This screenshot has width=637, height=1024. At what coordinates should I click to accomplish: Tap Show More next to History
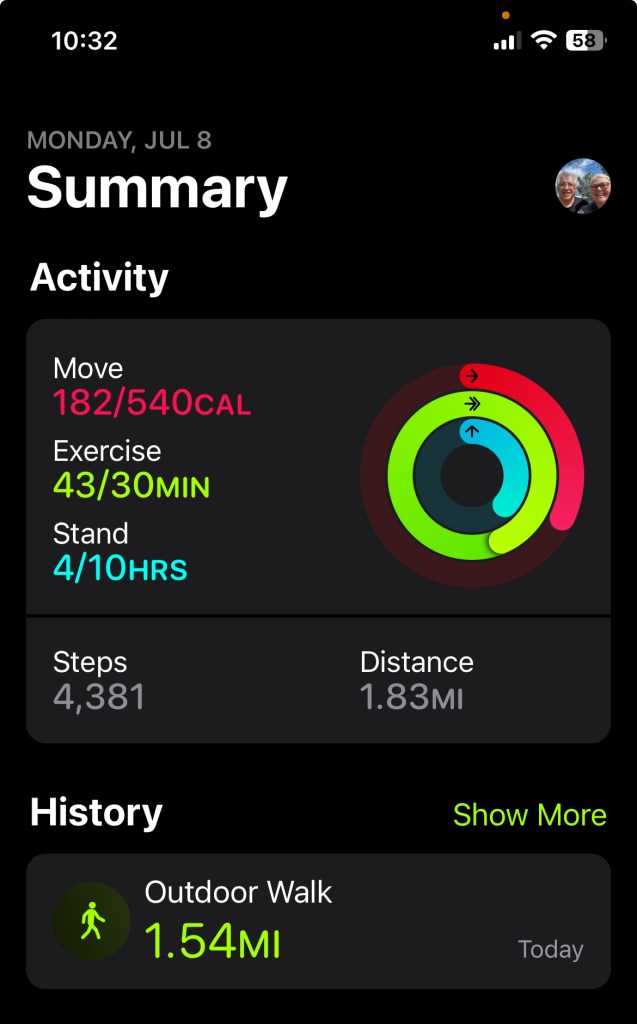tap(529, 815)
